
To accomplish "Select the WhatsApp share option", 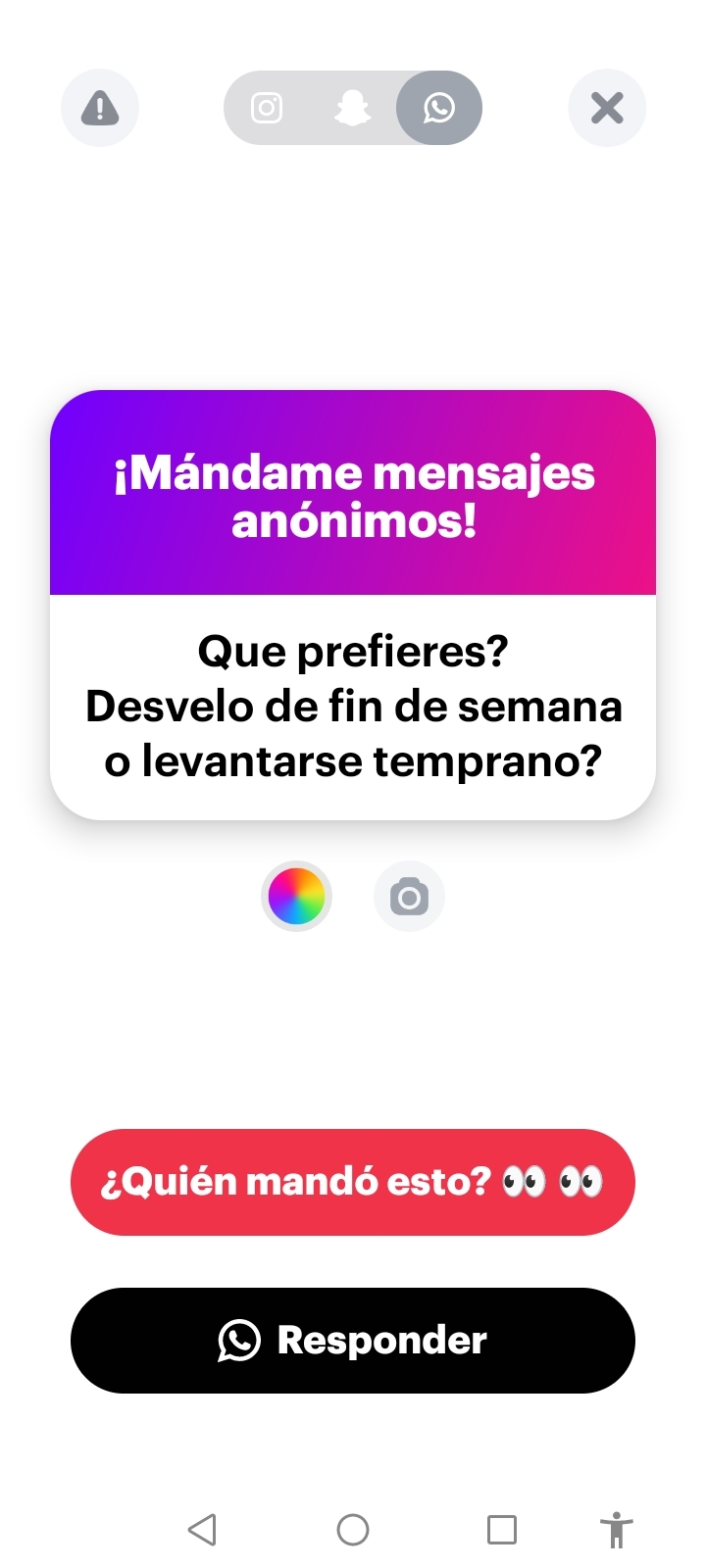I will point(438,108).
